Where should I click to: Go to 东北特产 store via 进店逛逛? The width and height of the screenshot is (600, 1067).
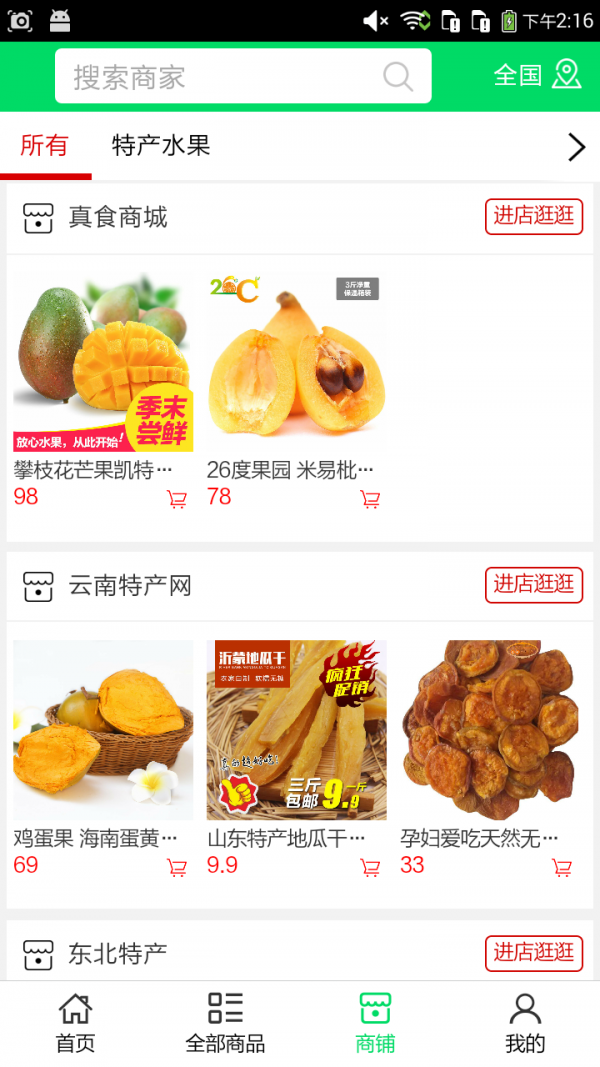click(x=534, y=952)
